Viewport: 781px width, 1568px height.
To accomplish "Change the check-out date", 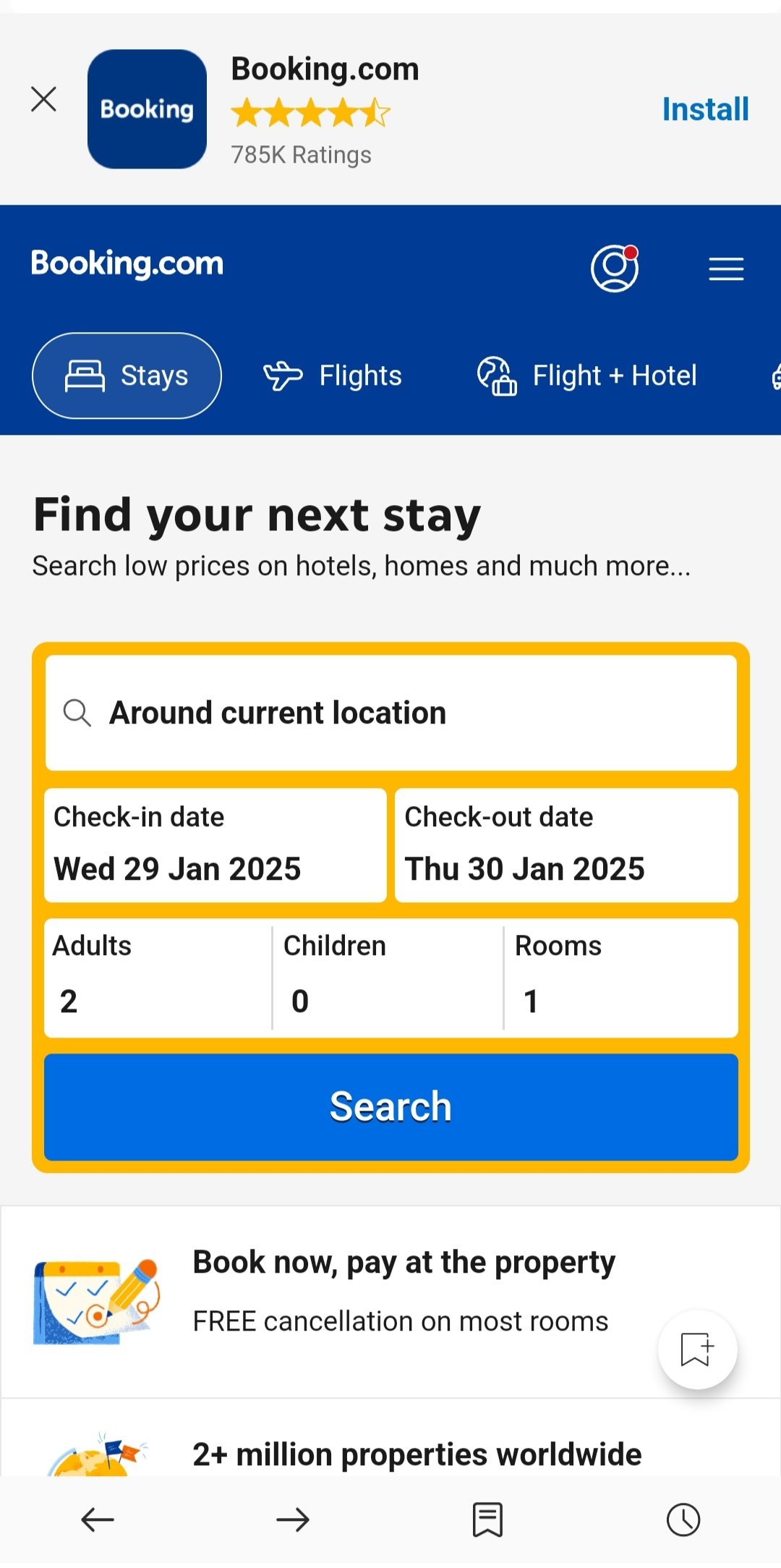I will coord(566,845).
